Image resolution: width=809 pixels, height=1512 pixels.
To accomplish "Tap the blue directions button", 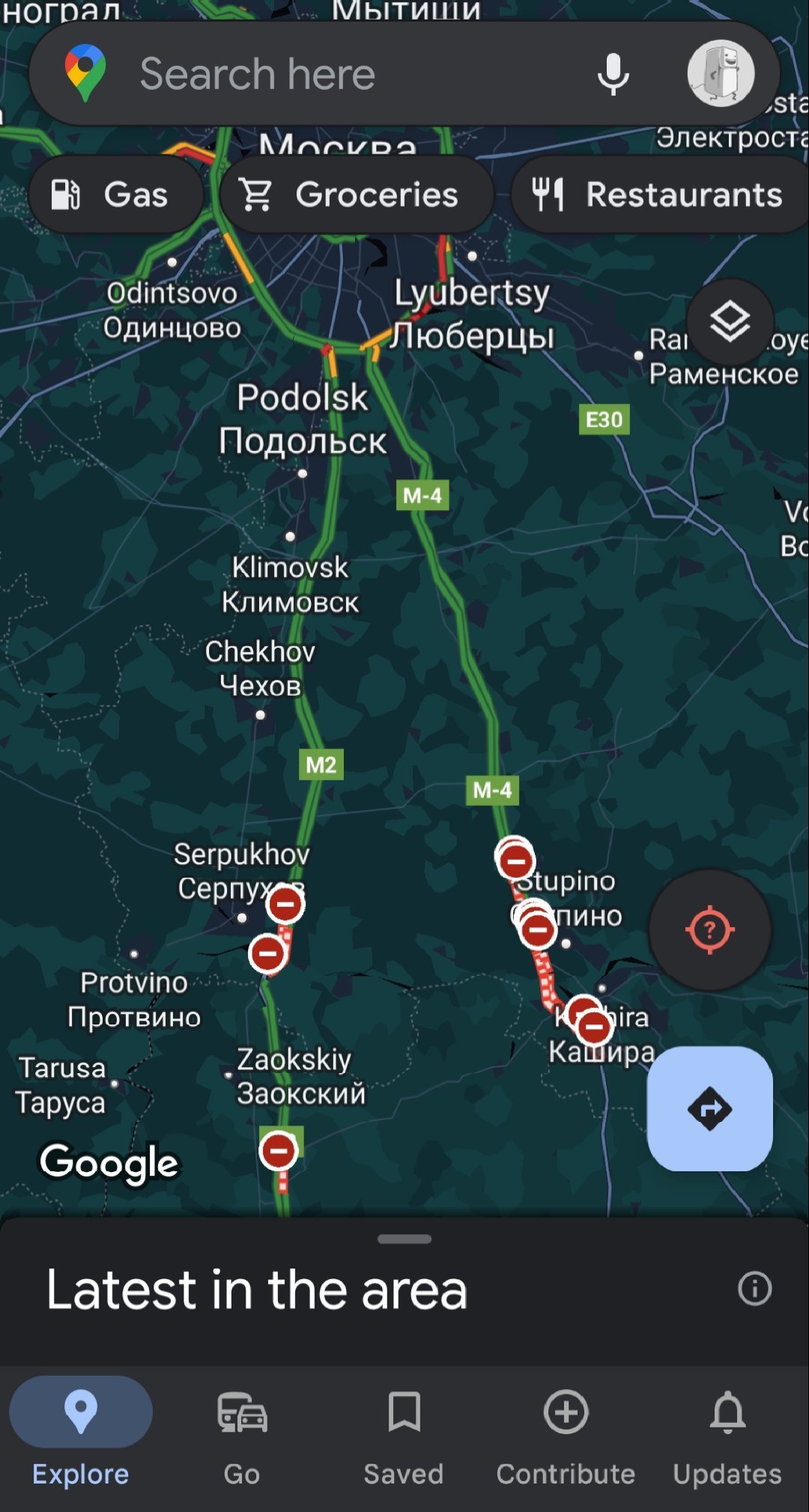I will click(x=709, y=1108).
